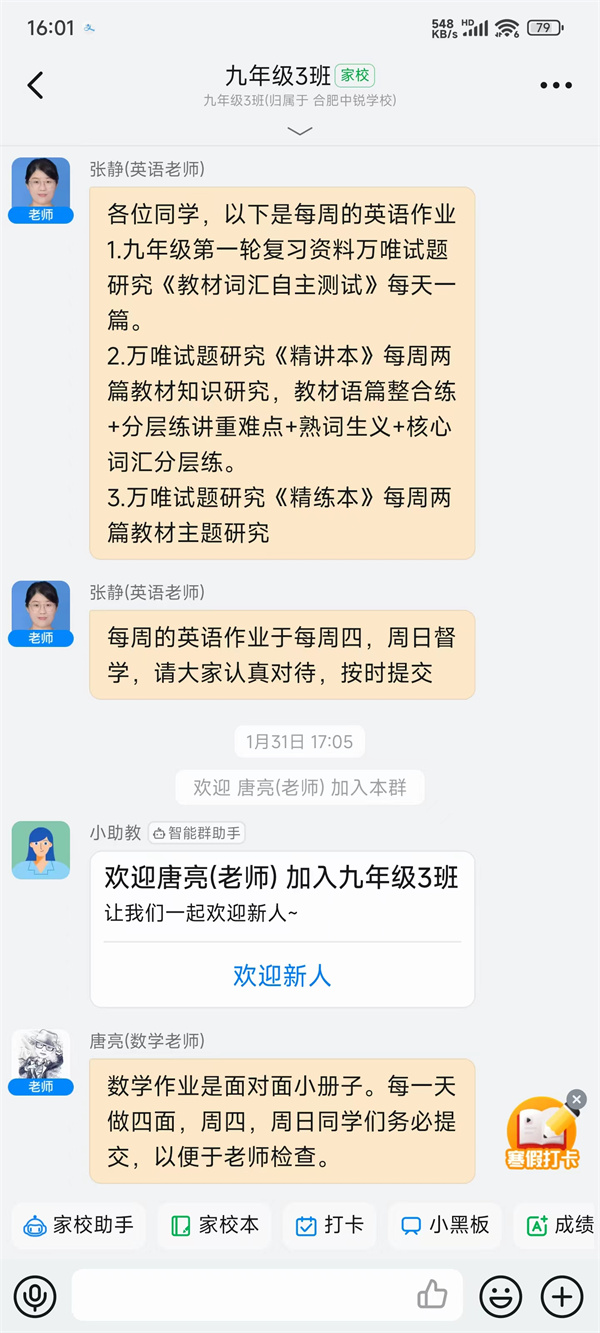View 小助教's profile avatar
Viewport: 600px width, 1333px height.
pyautogui.click(x=41, y=850)
